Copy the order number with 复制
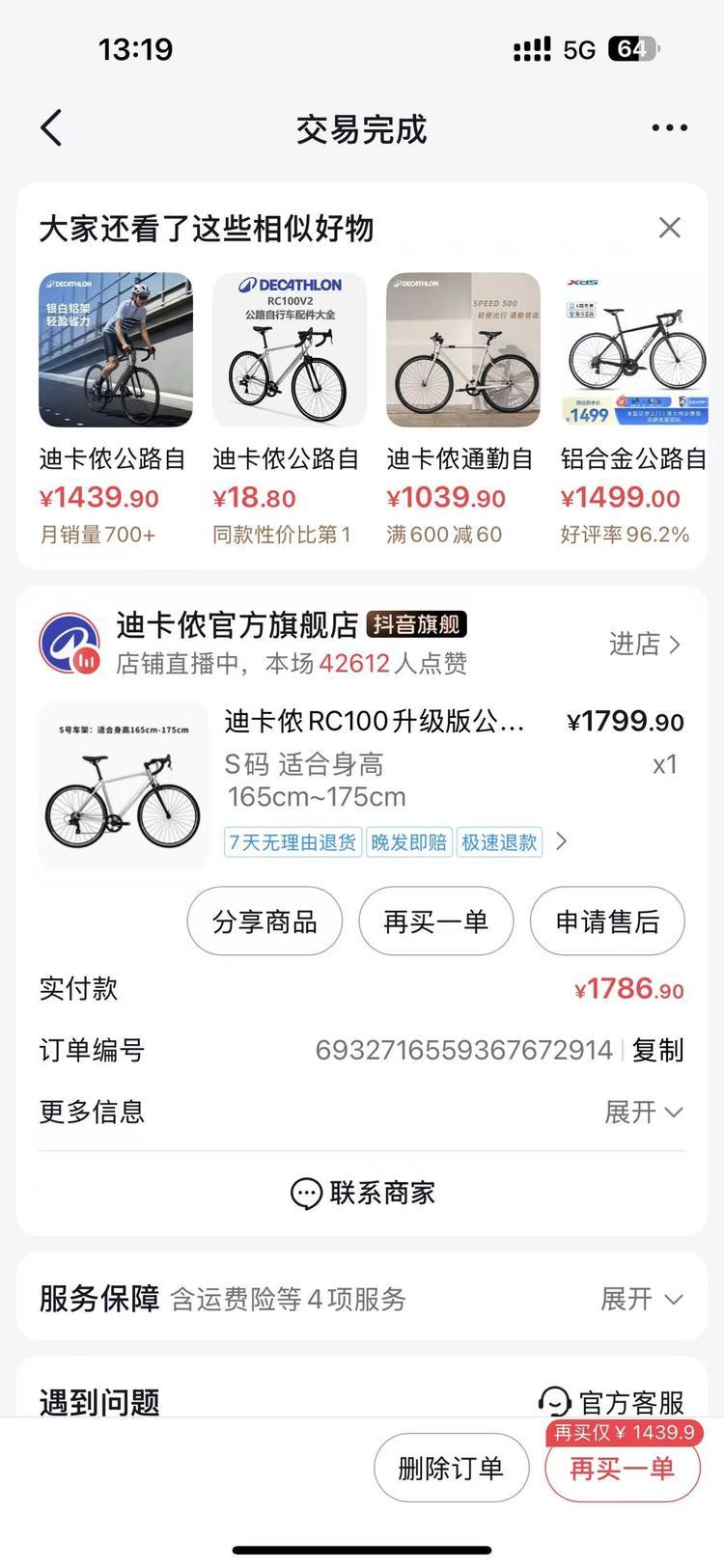 point(657,1050)
